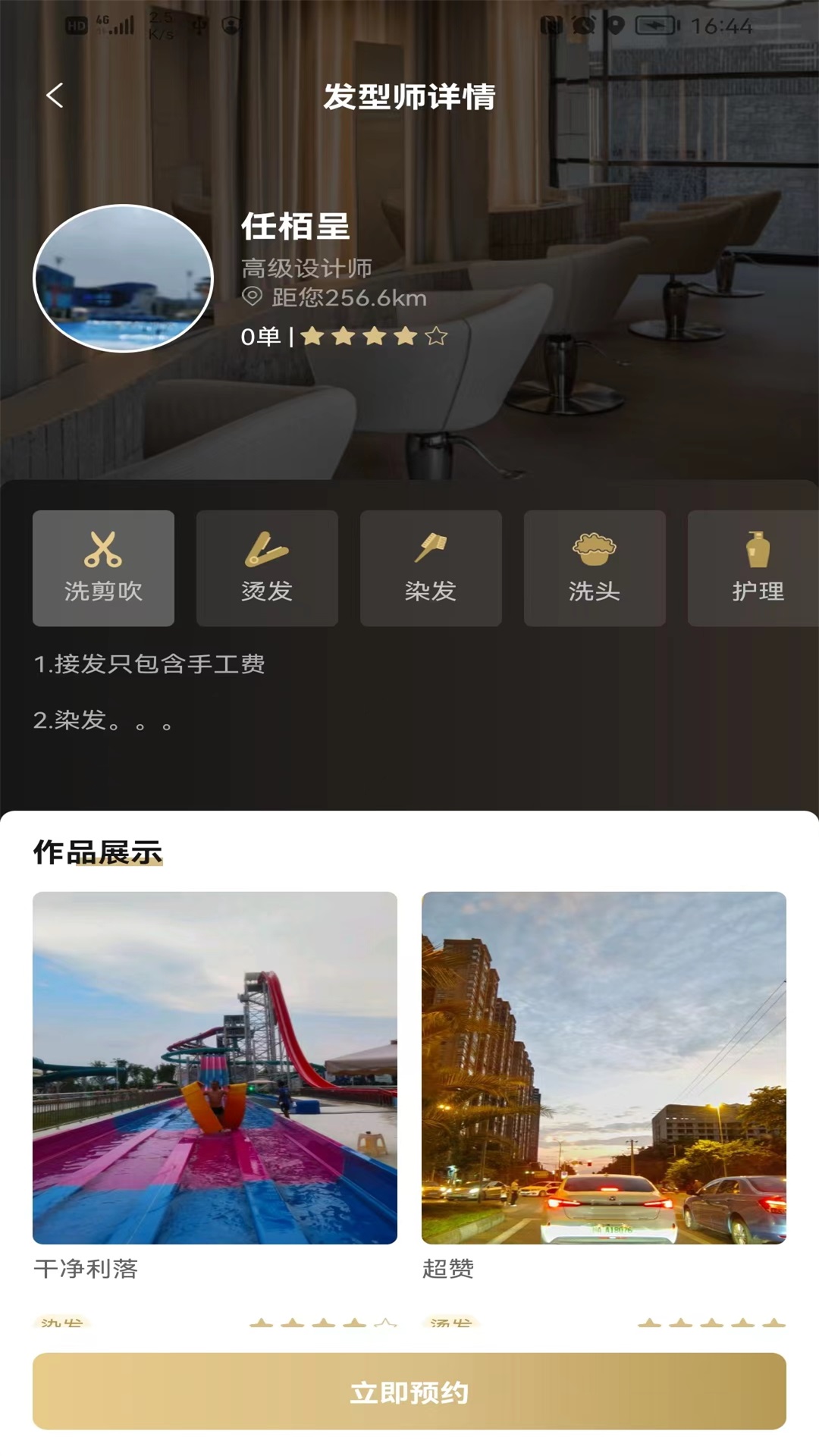Choose the 染发 service option
Viewport: 819px width, 1456px height.
coord(431,568)
